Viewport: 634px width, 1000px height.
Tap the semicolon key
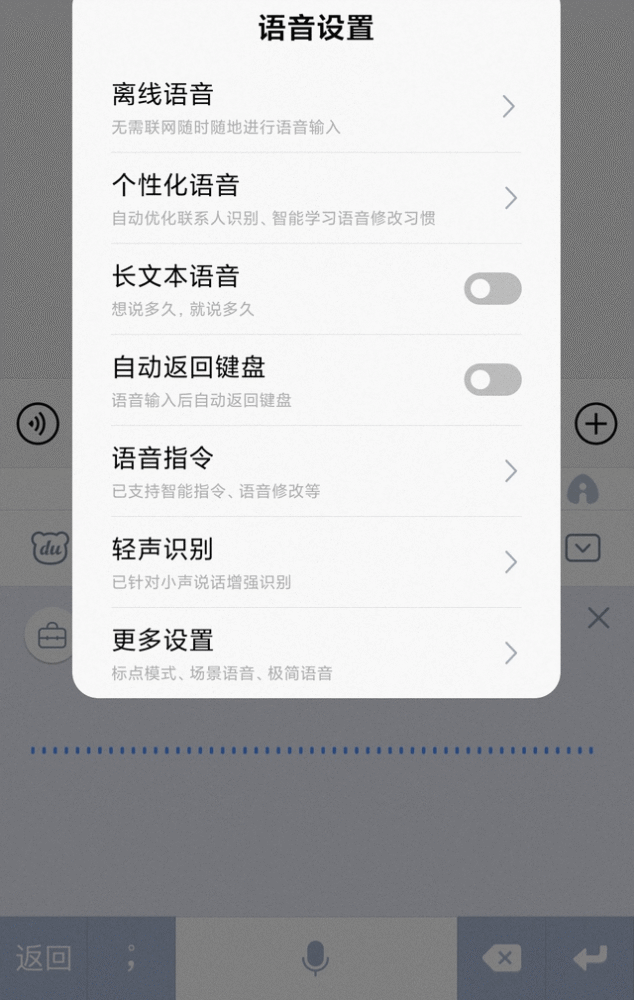131,959
